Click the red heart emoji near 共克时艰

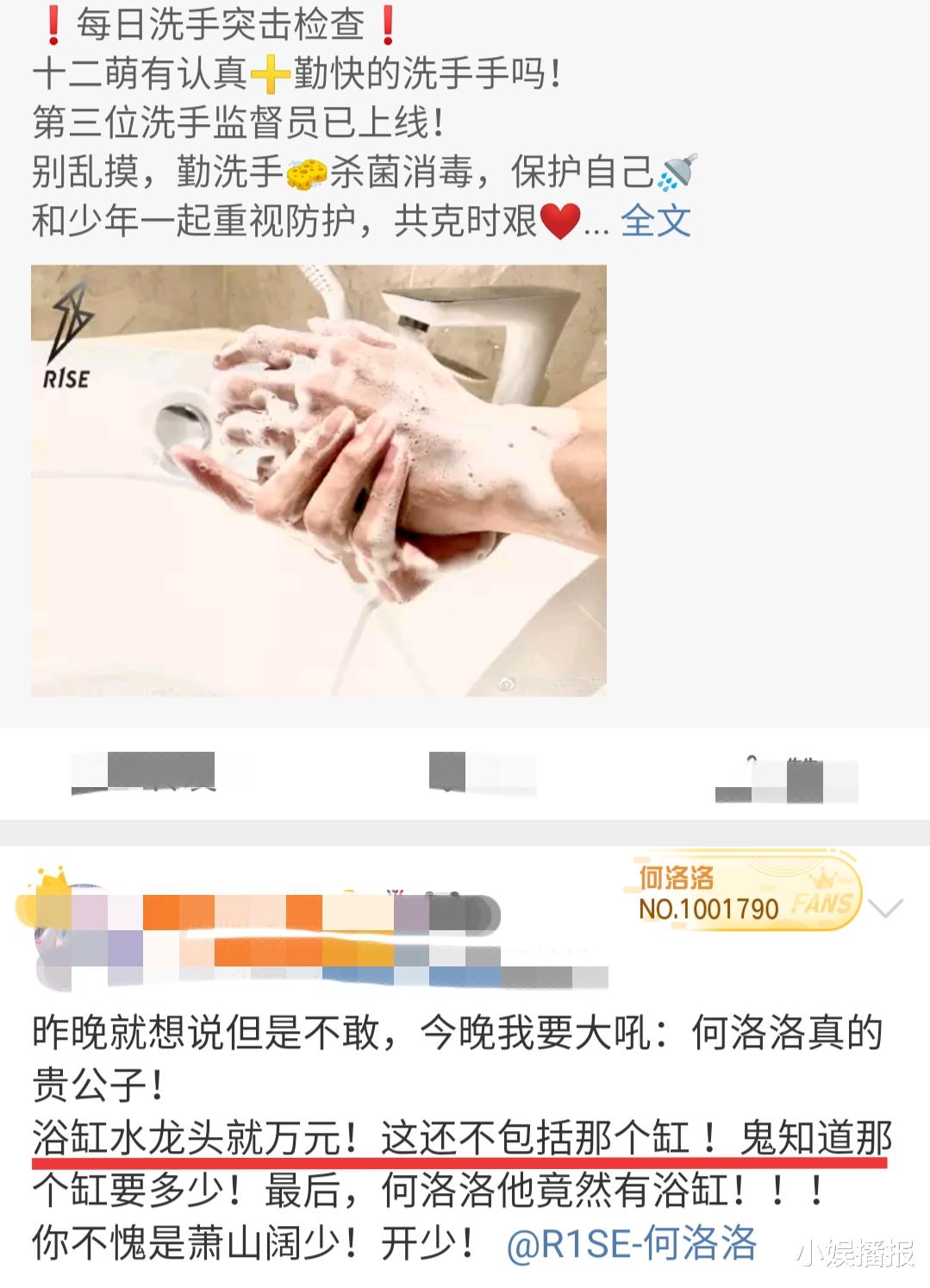tap(562, 220)
